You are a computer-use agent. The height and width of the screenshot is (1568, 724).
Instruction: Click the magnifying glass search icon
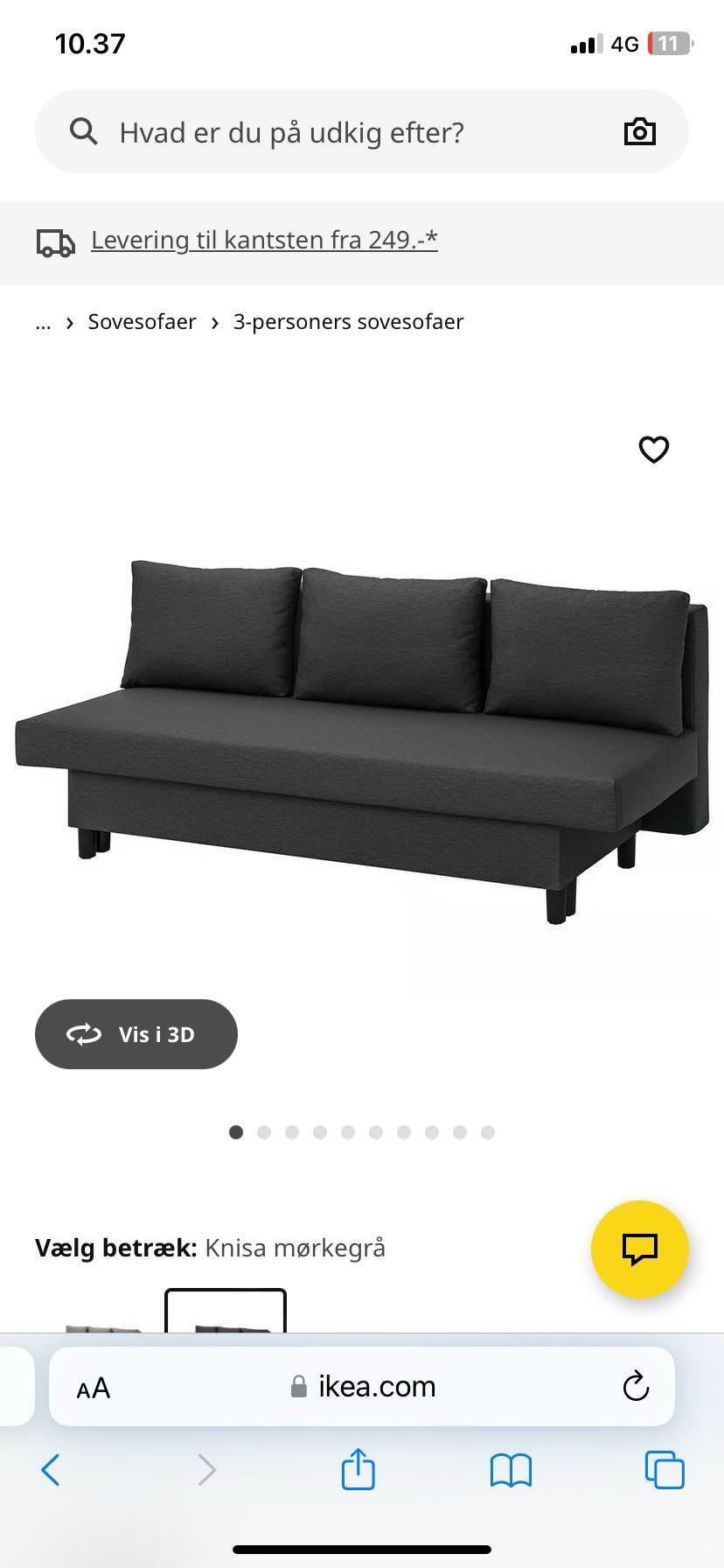coord(83,131)
